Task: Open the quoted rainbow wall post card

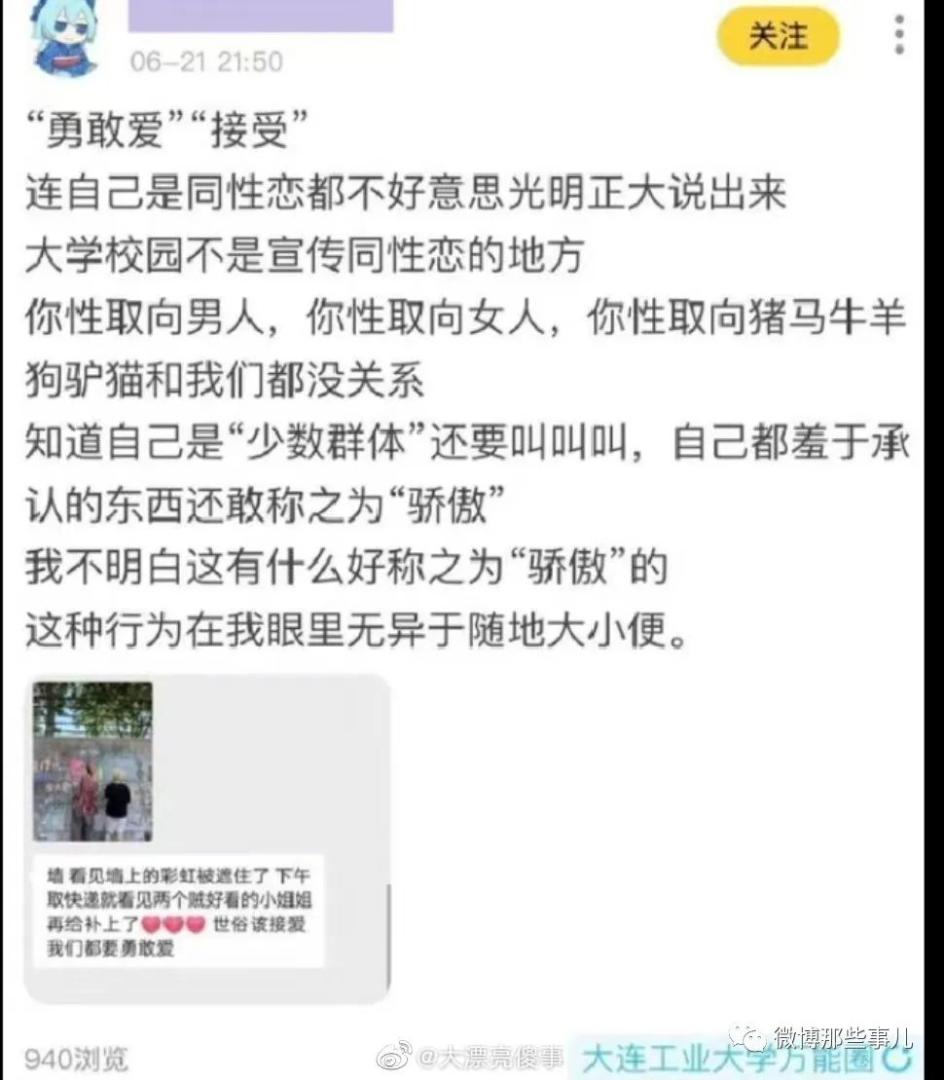Action: coord(206,838)
